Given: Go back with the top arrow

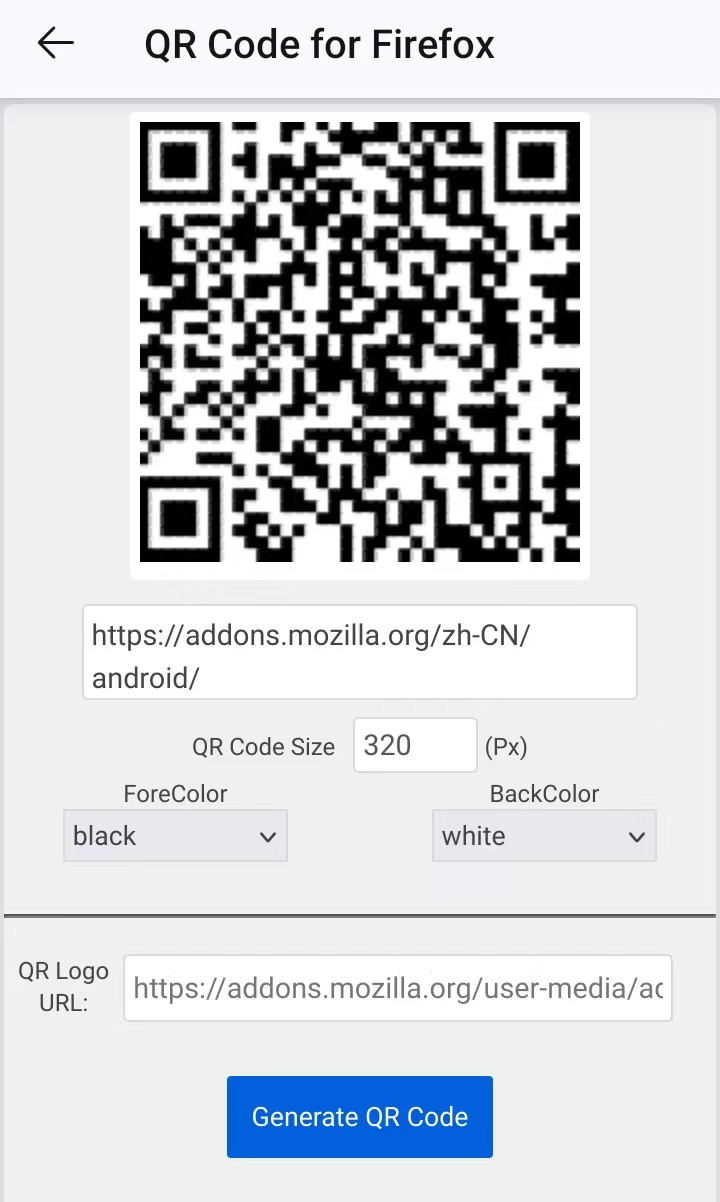Looking at the screenshot, I should (x=56, y=43).
